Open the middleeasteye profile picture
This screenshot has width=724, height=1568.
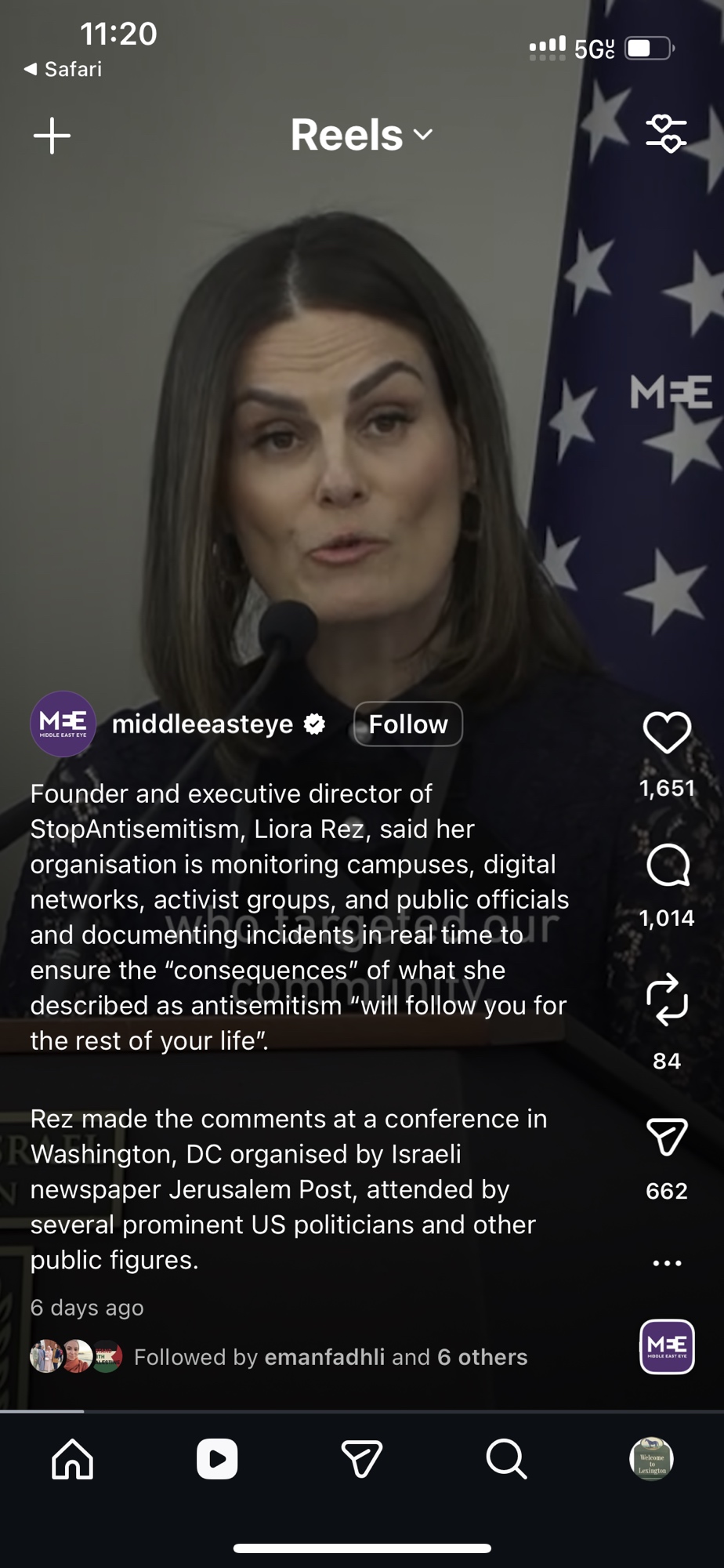point(63,724)
